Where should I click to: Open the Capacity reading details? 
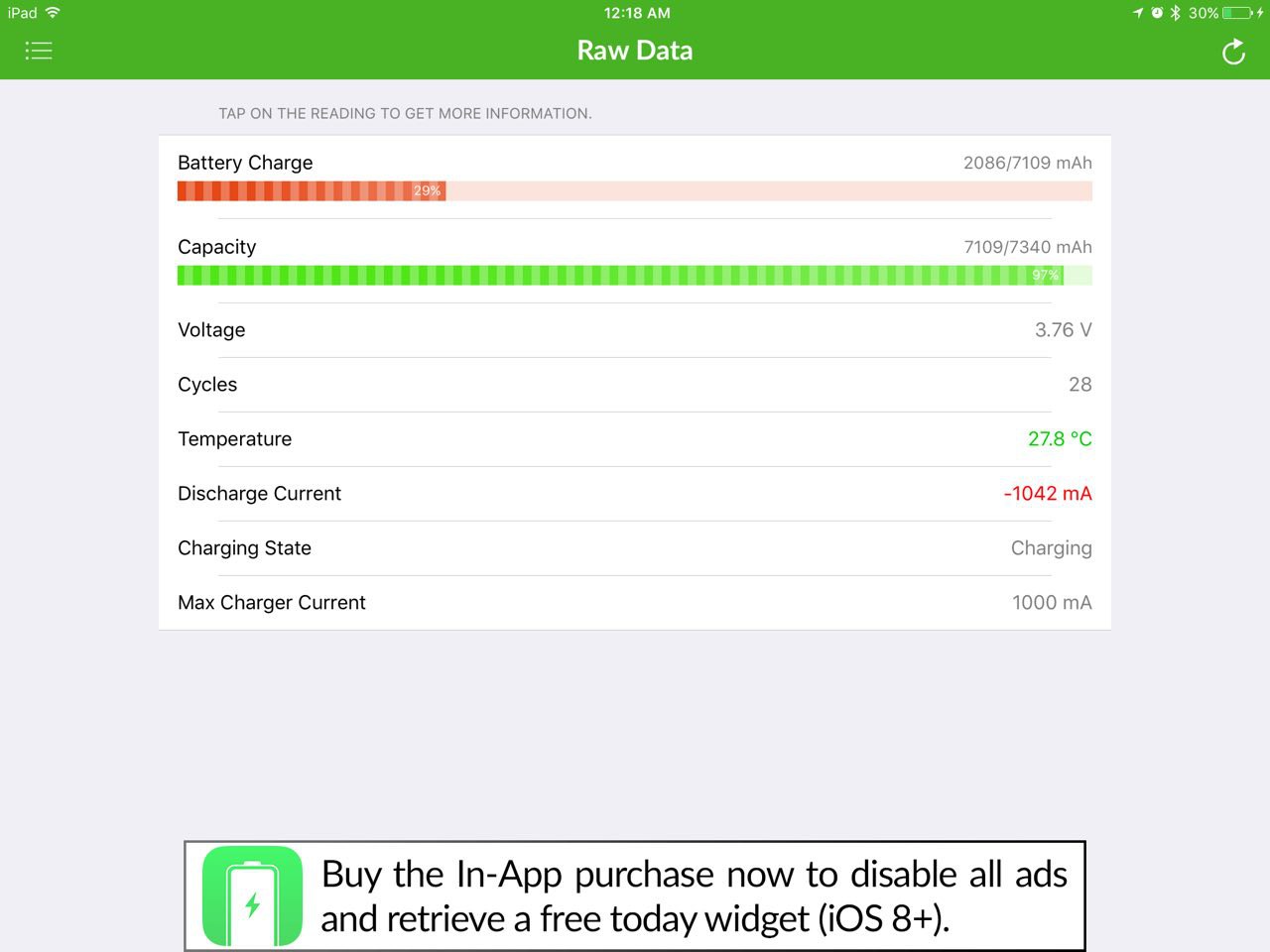pos(635,261)
